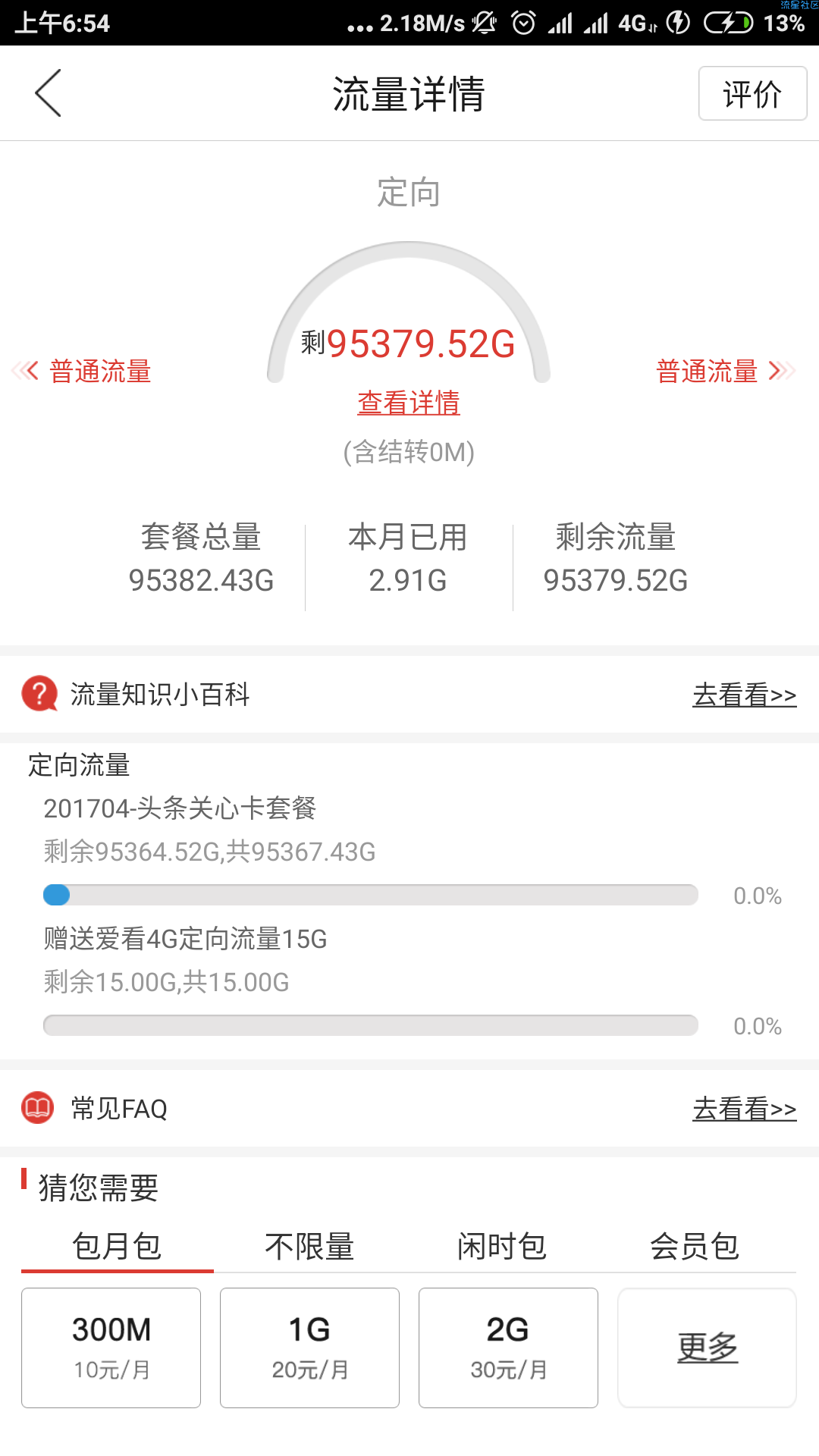819x1456 pixels.
Task: Open 去看看 beside 流量知识小百科
Action: point(744,695)
